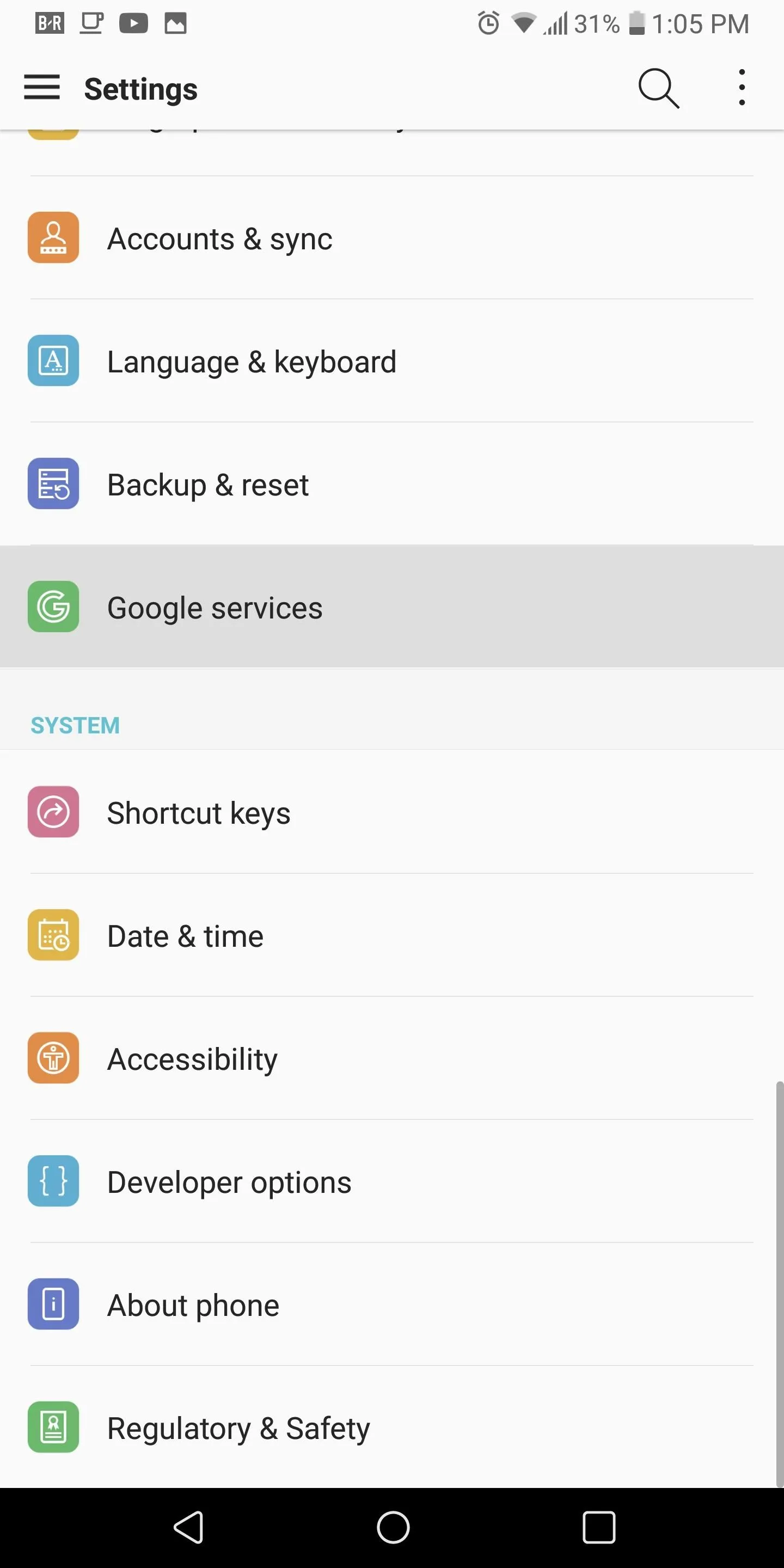This screenshot has width=784, height=1568.
Task: Open Developer options
Action: pos(392,1181)
